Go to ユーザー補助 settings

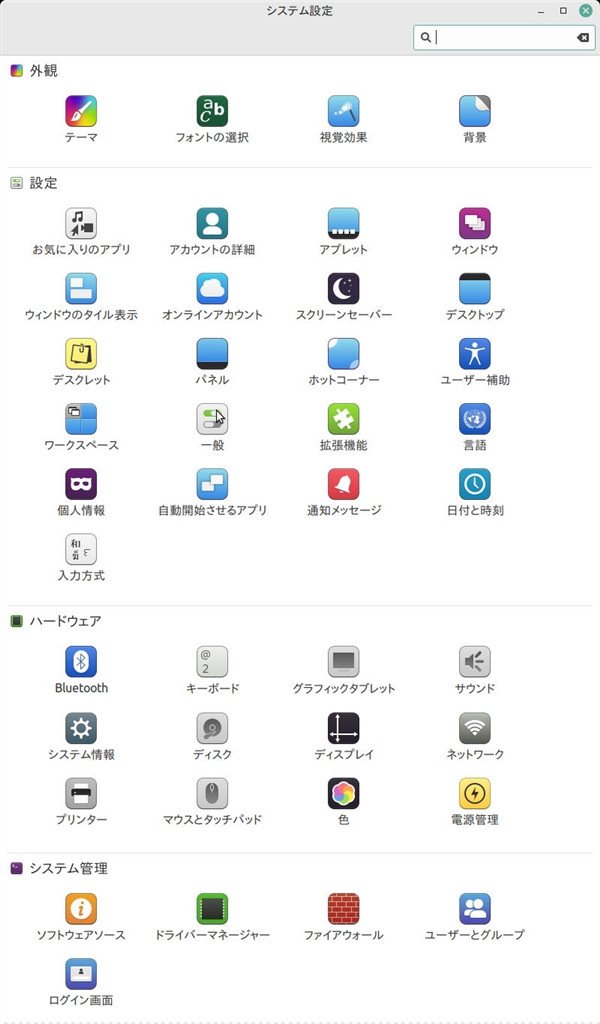tap(475, 354)
